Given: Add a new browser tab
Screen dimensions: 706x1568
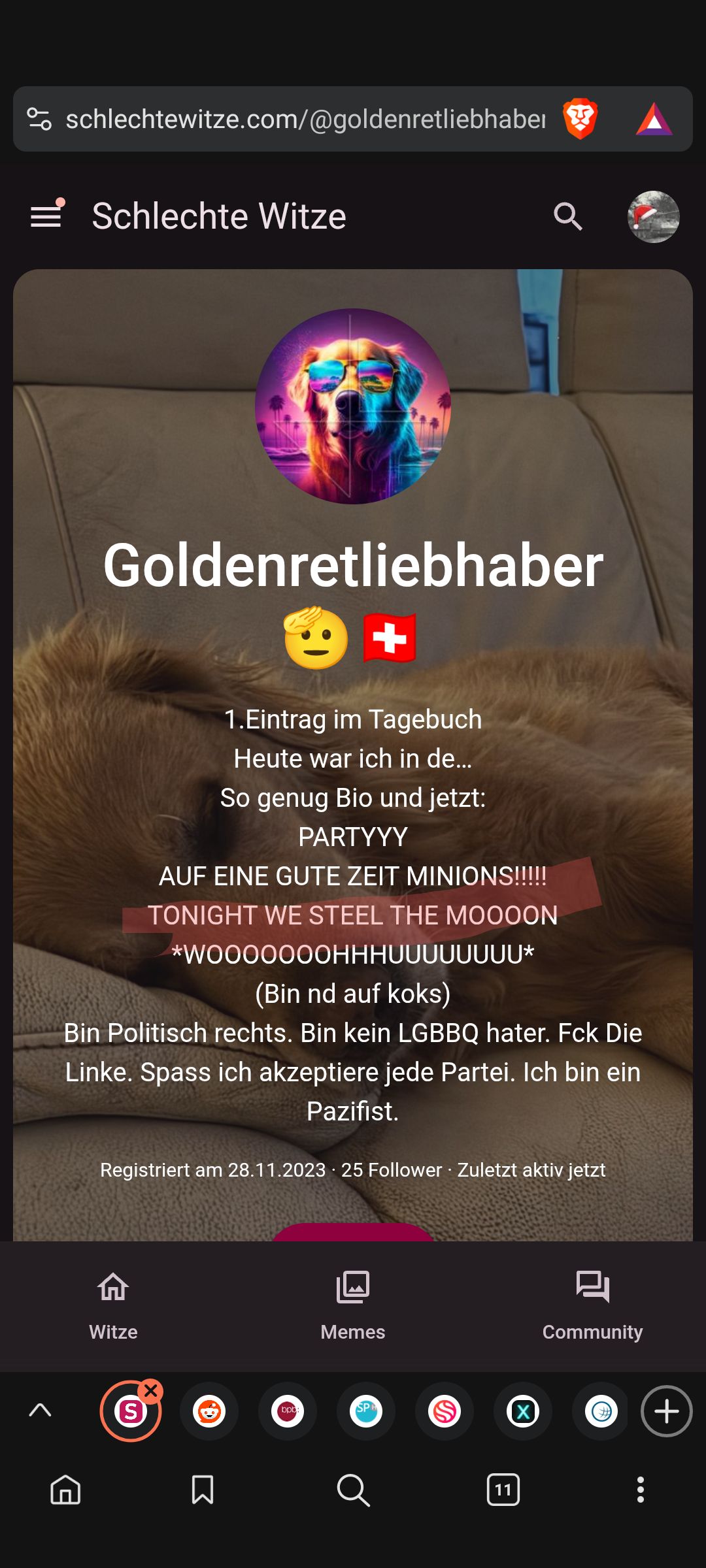Looking at the screenshot, I should [666, 1412].
